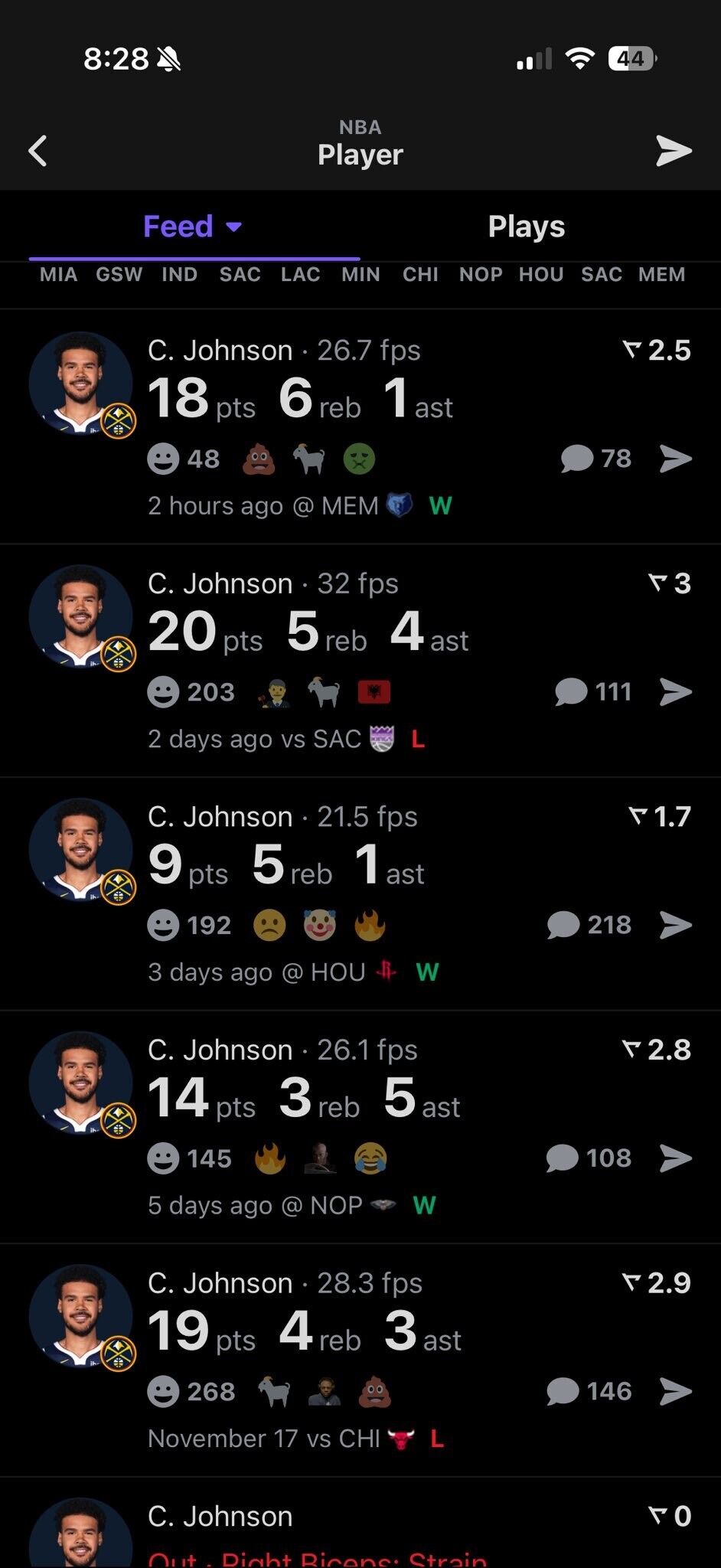This screenshot has height=1568, width=721.
Task: View 108 comments on the NOP game
Action: 589,1158
